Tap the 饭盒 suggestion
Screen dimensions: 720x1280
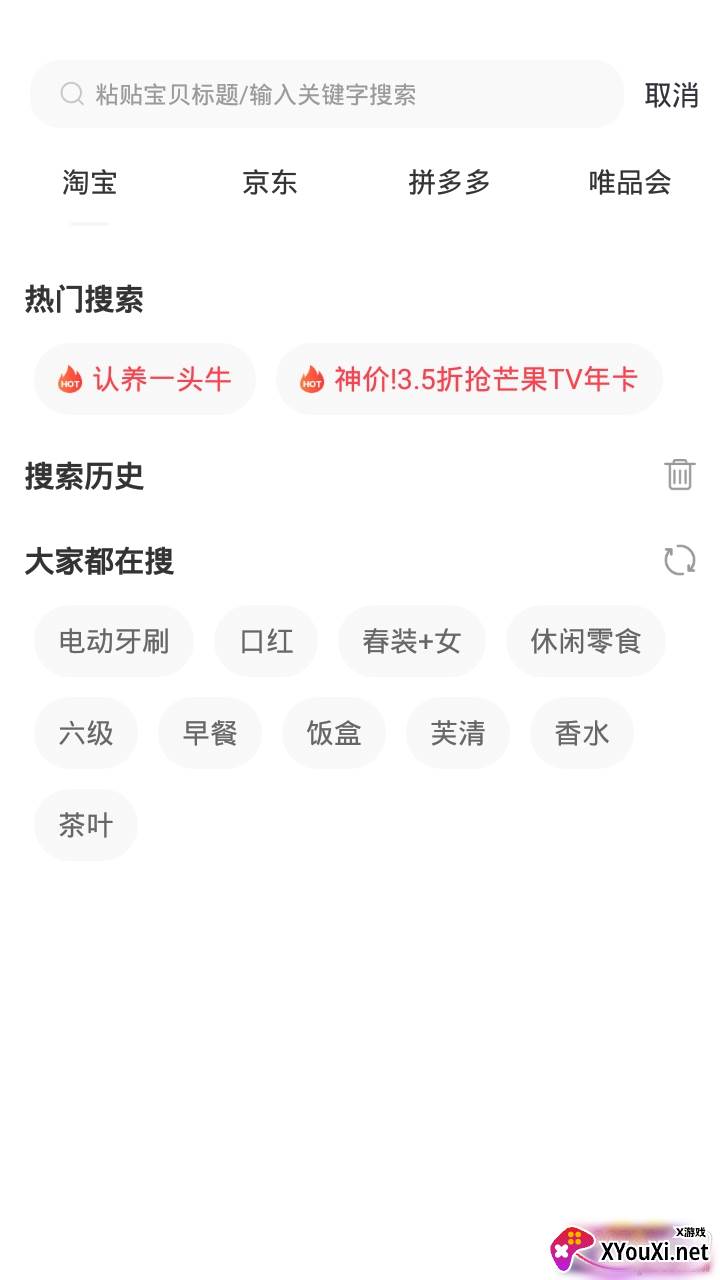point(334,734)
